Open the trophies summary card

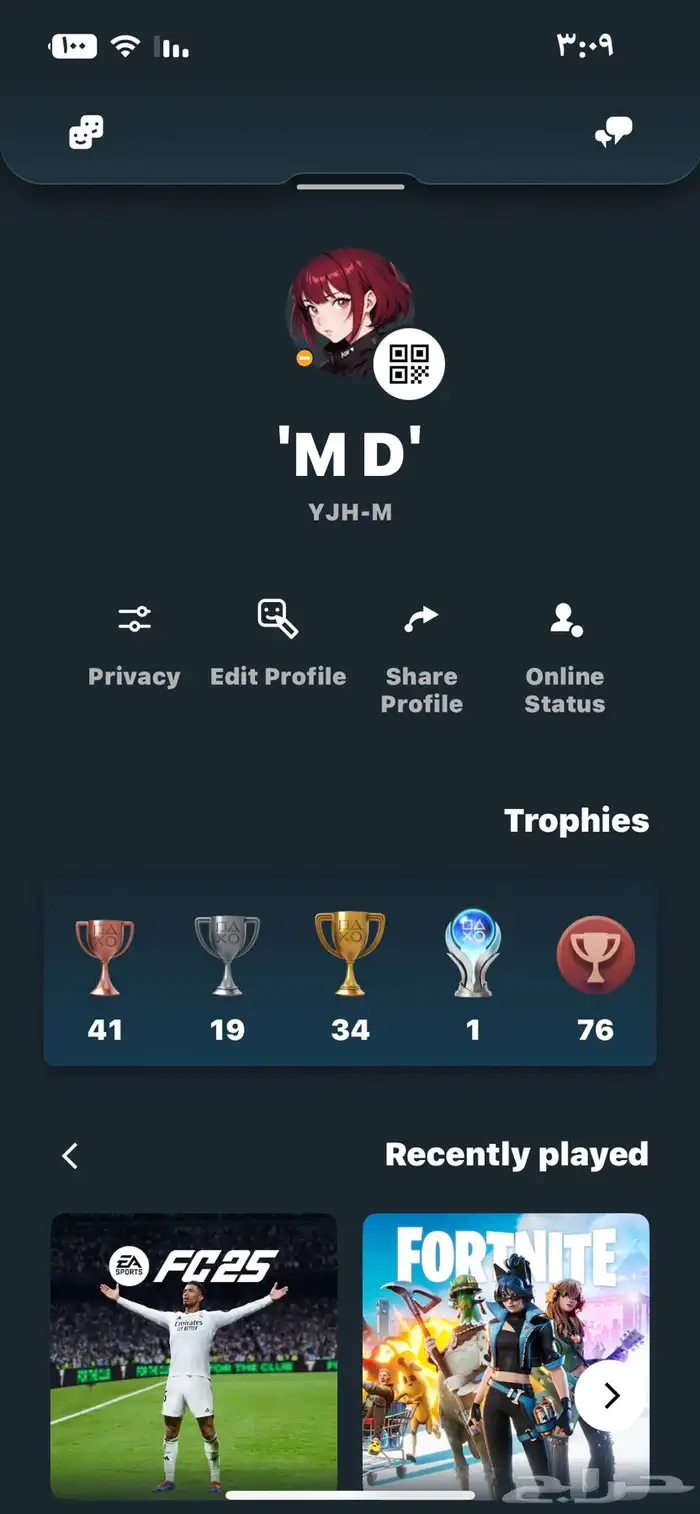pos(350,973)
